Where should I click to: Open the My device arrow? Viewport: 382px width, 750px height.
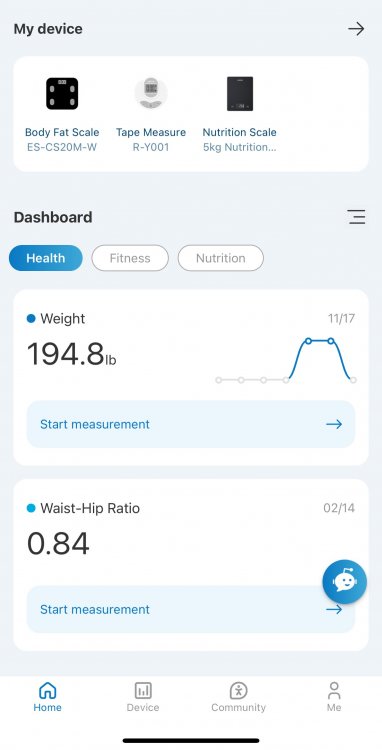point(356,29)
